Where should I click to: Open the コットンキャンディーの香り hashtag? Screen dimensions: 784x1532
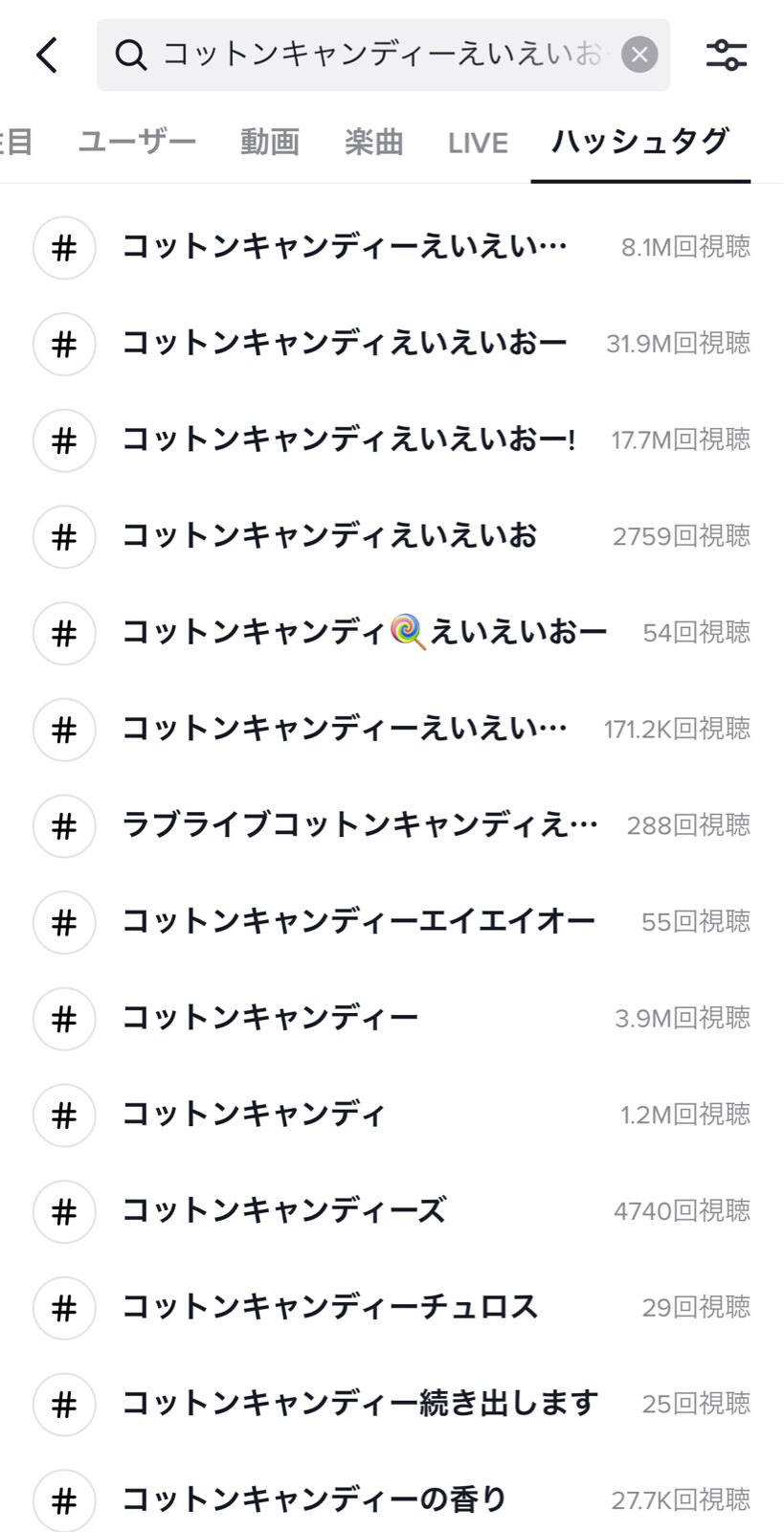click(392, 1499)
